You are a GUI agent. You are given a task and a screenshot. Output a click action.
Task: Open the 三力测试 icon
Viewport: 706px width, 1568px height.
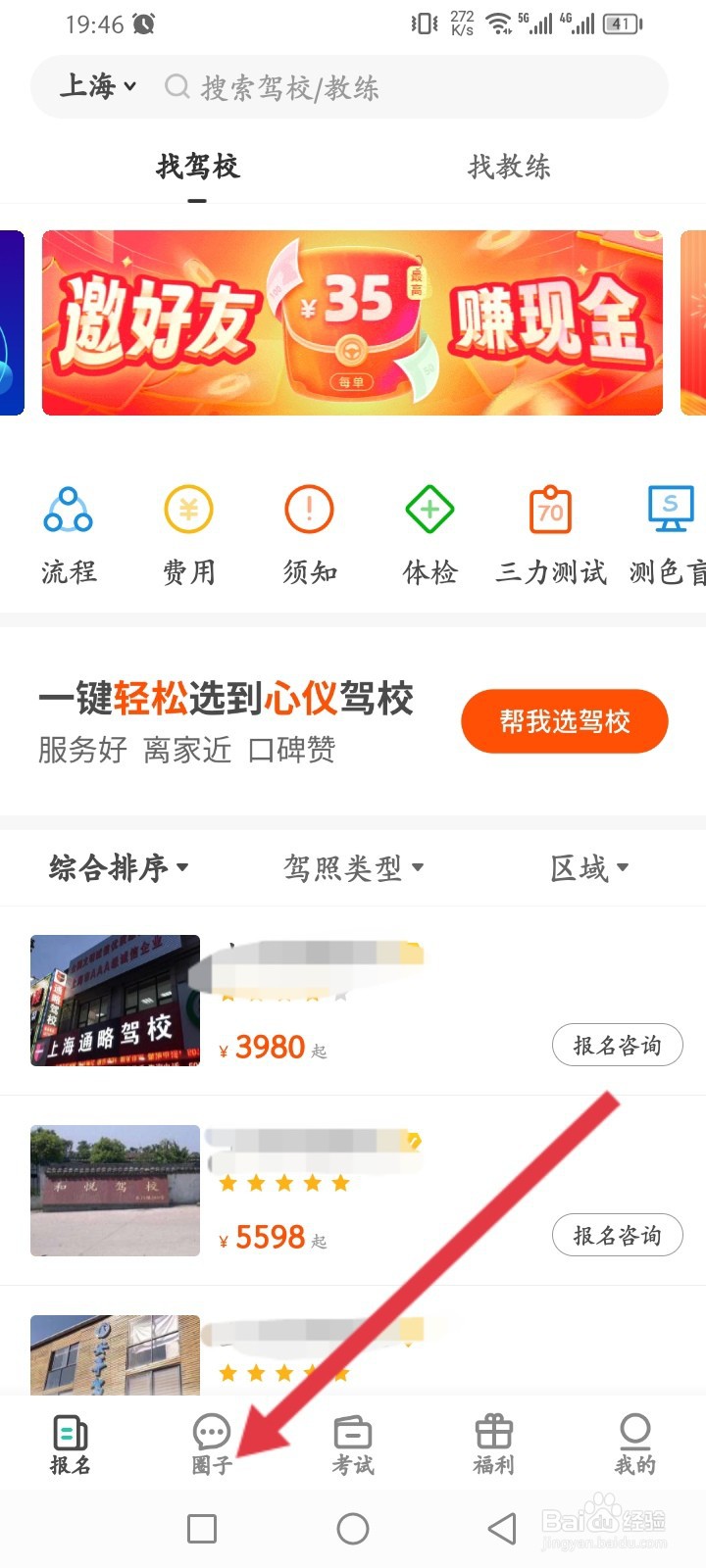(x=550, y=529)
